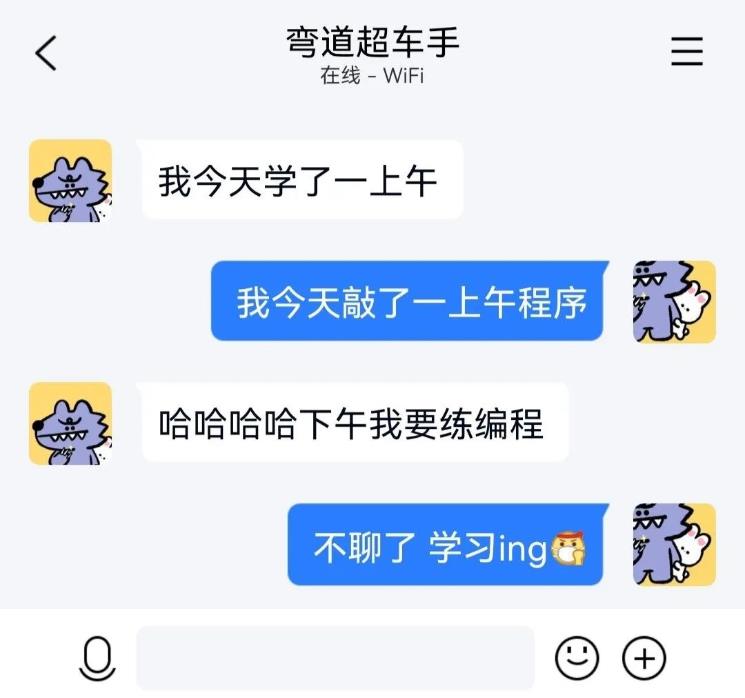The width and height of the screenshot is (745, 698).
Task: Go back from the chat
Action: (46, 53)
